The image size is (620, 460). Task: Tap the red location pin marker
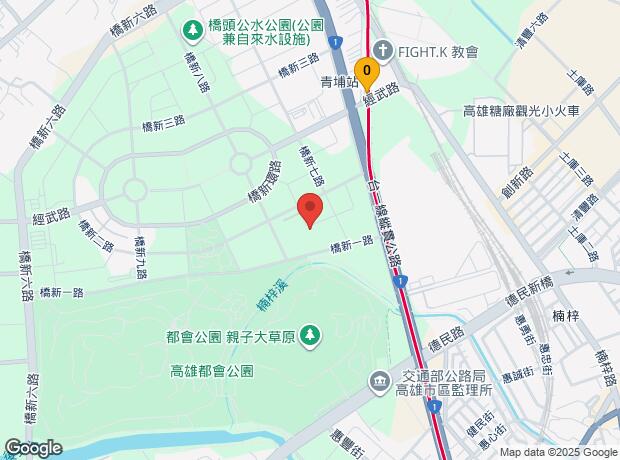310,211
